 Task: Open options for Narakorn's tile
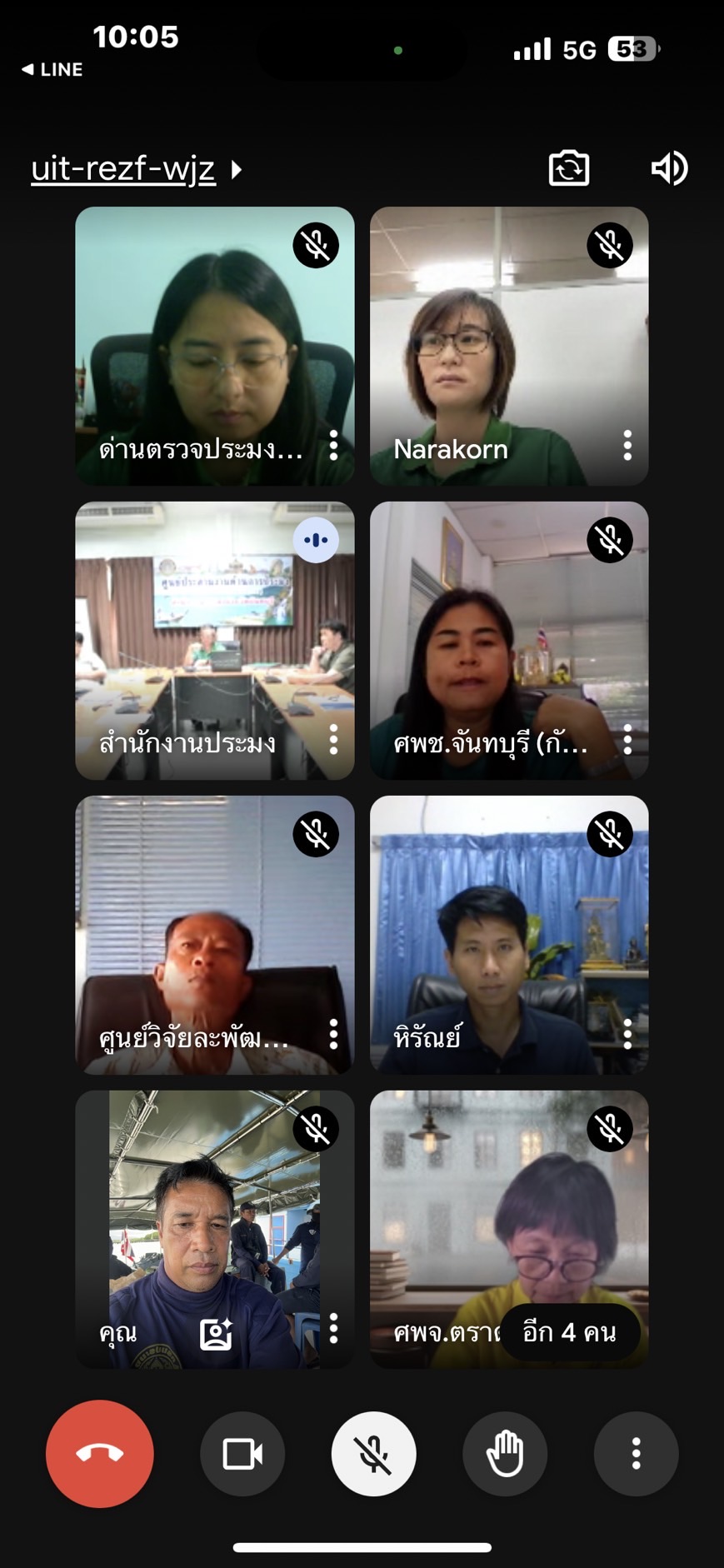click(627, 446)
